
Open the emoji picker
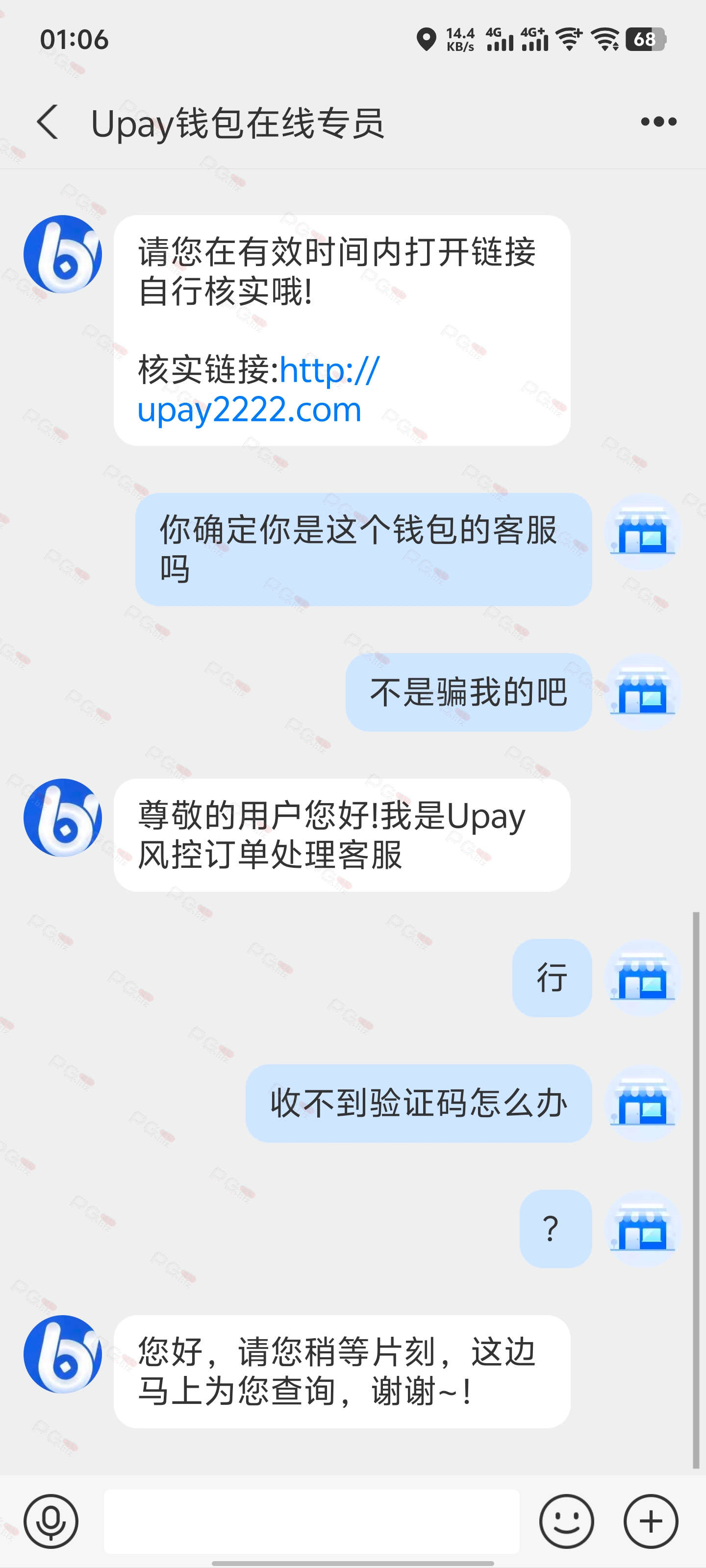click(x=566, y=1520)
